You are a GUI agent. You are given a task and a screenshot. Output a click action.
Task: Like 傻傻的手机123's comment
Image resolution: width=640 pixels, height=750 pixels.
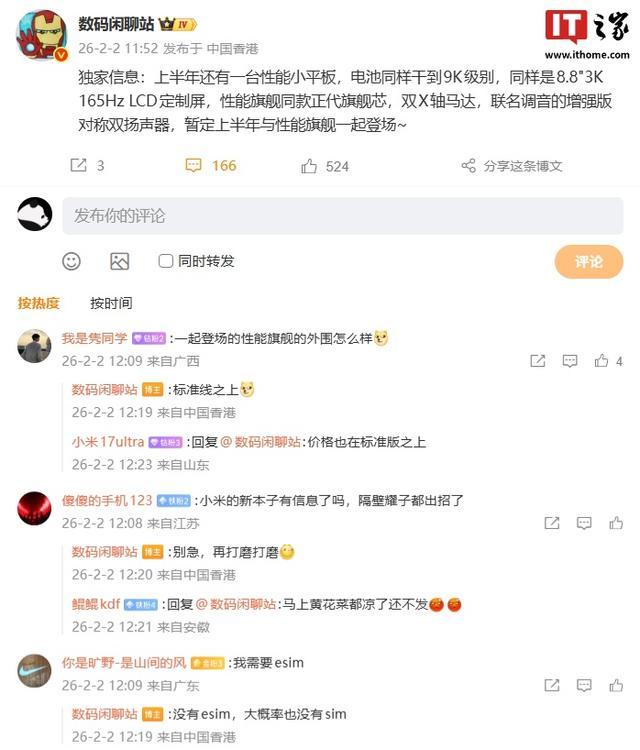(x=616, y=523)
